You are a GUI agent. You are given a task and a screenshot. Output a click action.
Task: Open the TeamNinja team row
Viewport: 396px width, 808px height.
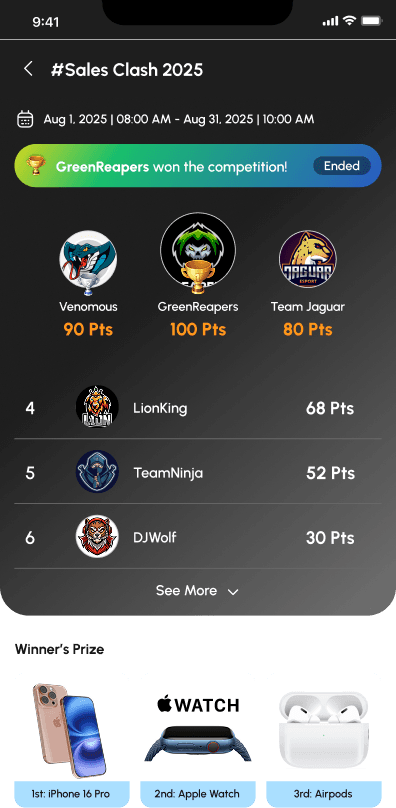198,472
